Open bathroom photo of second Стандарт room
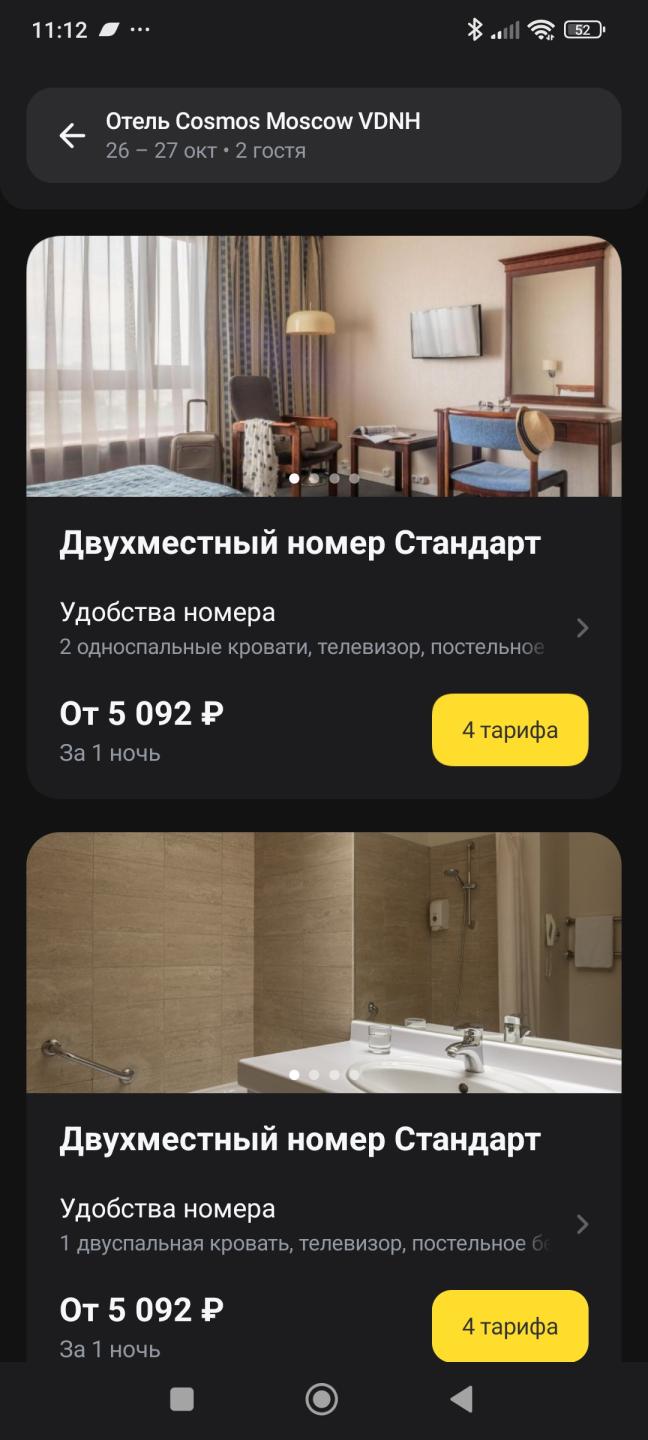648x1440 pixels. [324, 962]
